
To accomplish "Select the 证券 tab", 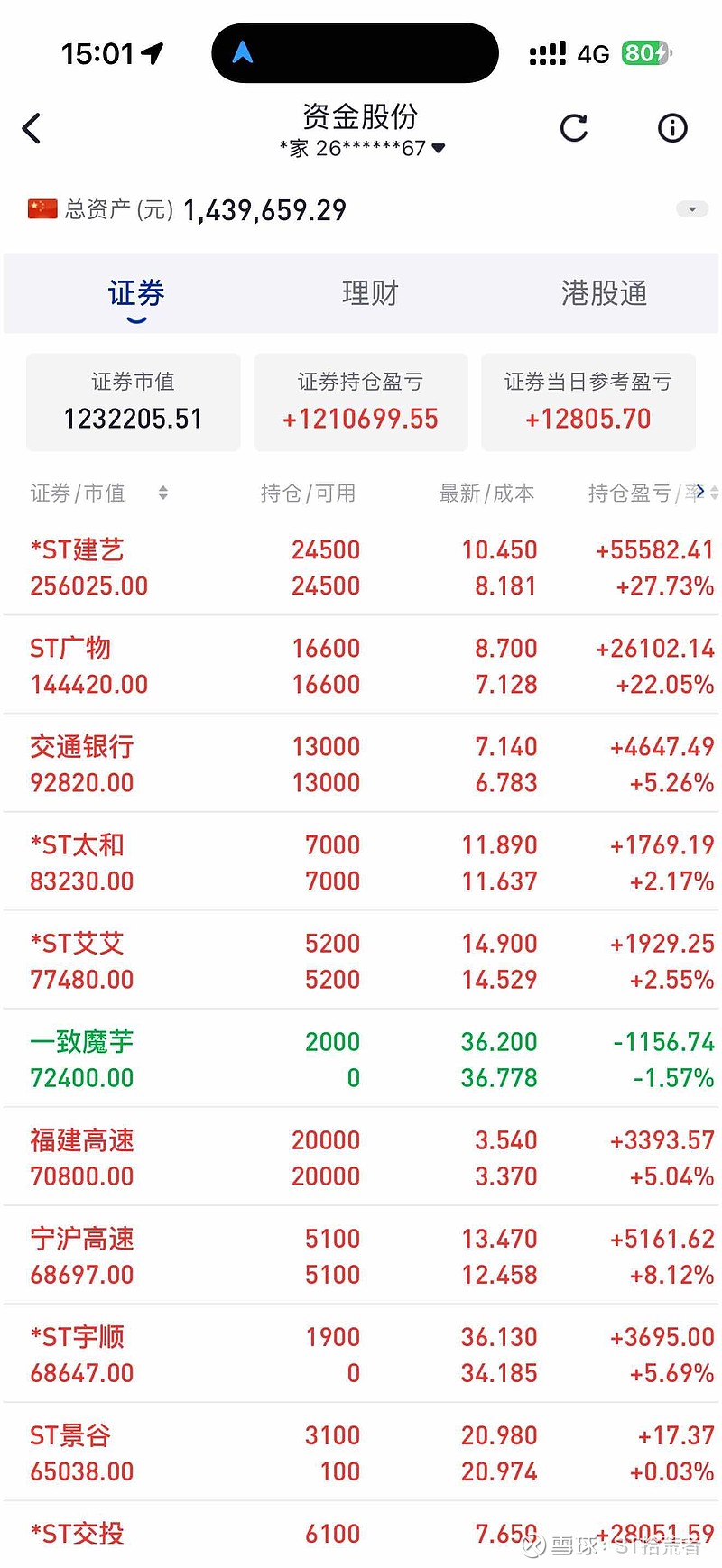I will 136,293.
